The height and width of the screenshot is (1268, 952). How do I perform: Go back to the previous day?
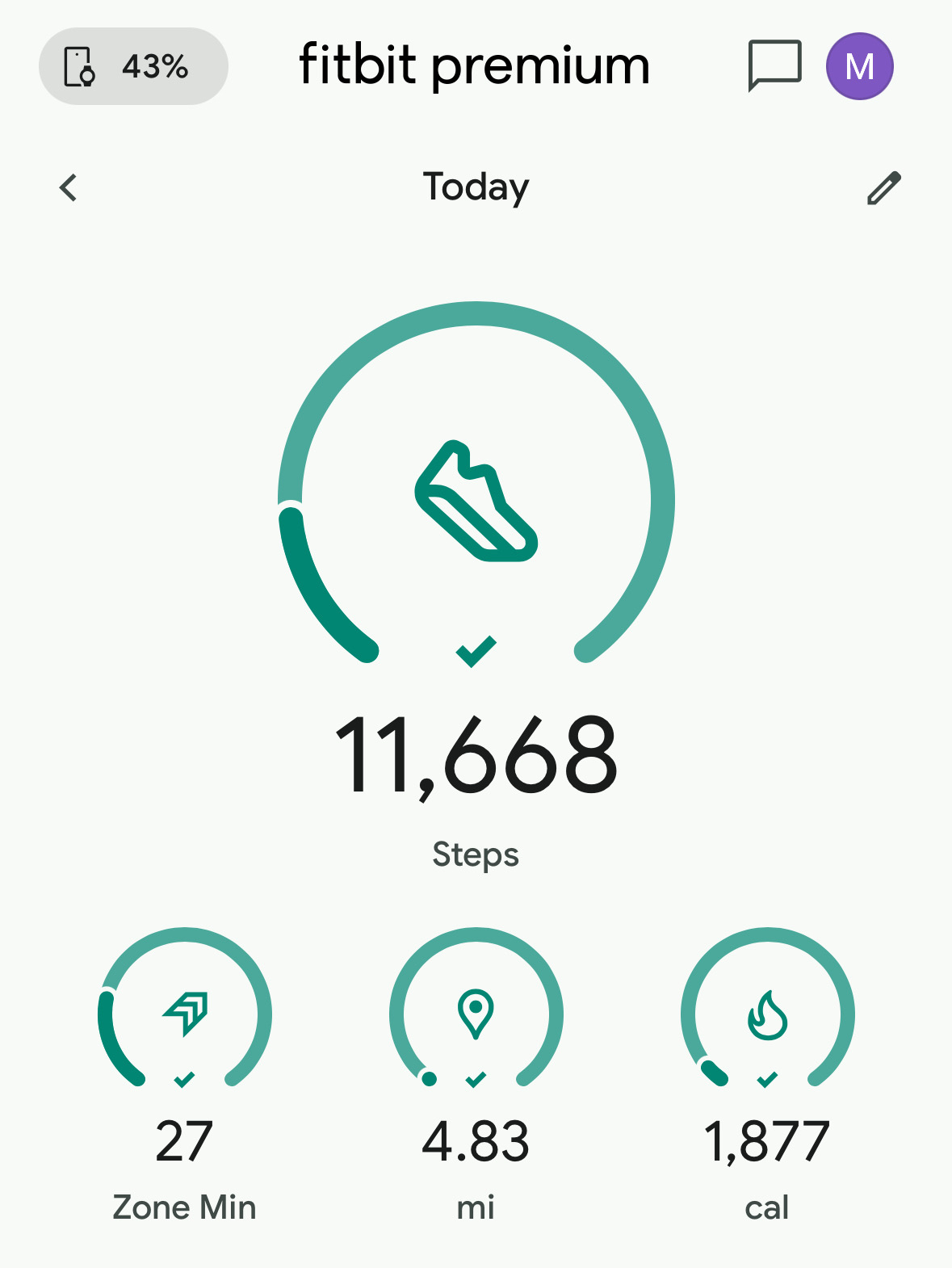click(69, 187)
